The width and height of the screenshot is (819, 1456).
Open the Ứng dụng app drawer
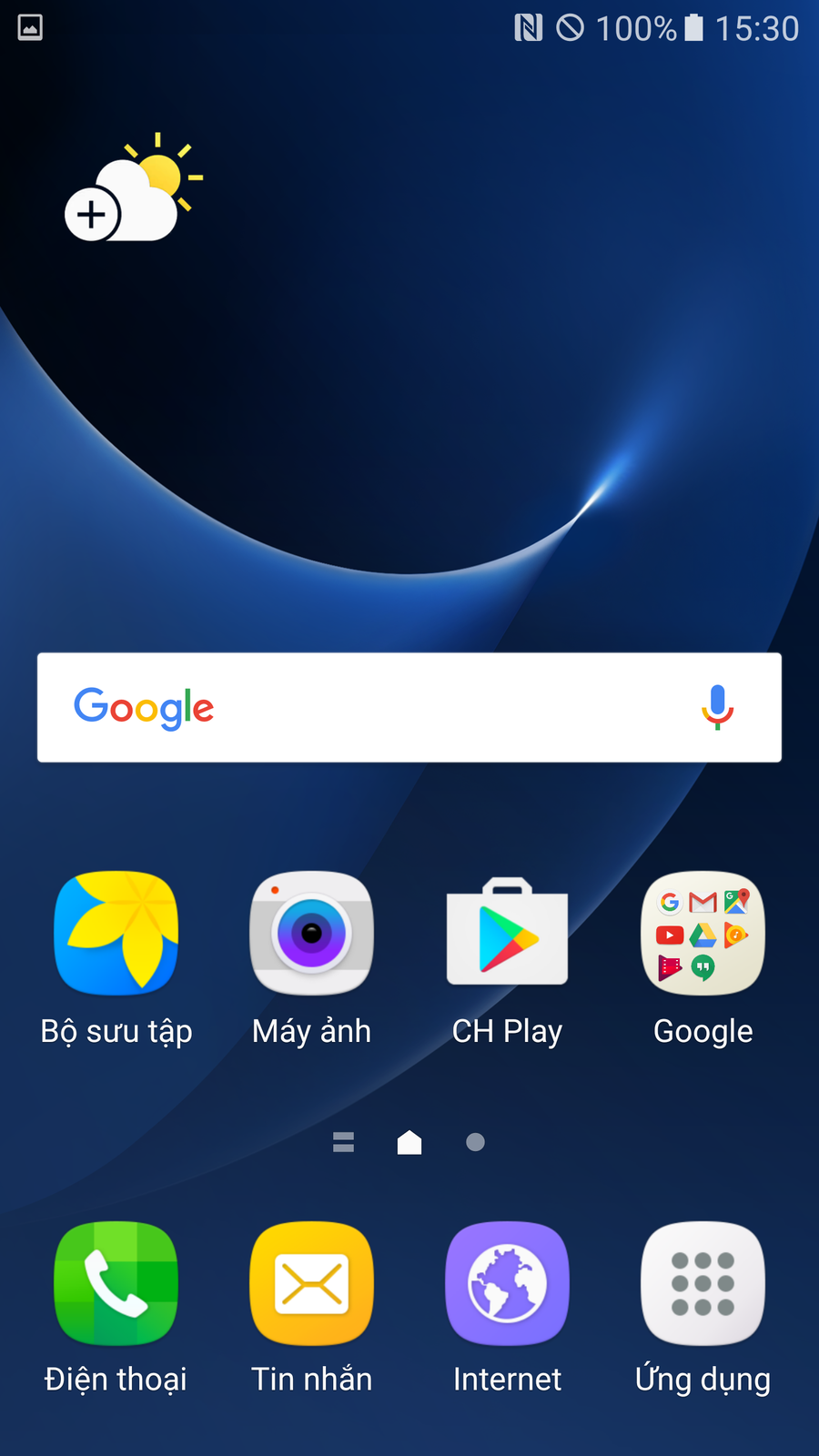tap(703, 1283)
